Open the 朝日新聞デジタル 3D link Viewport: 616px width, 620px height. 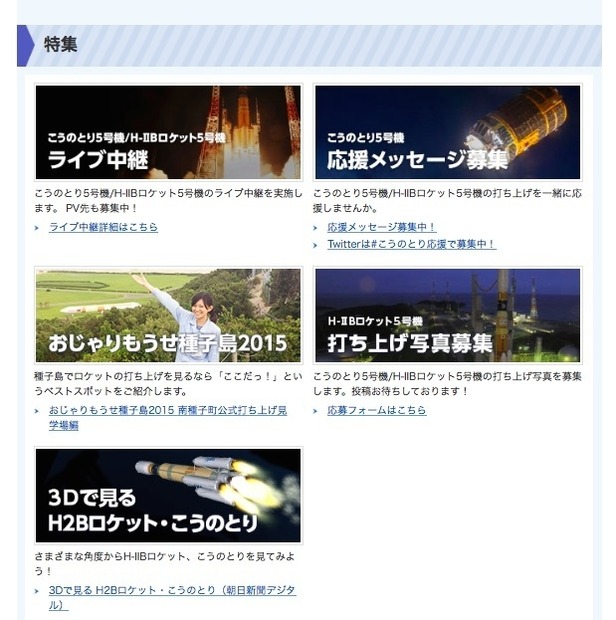tap(172, 591)
